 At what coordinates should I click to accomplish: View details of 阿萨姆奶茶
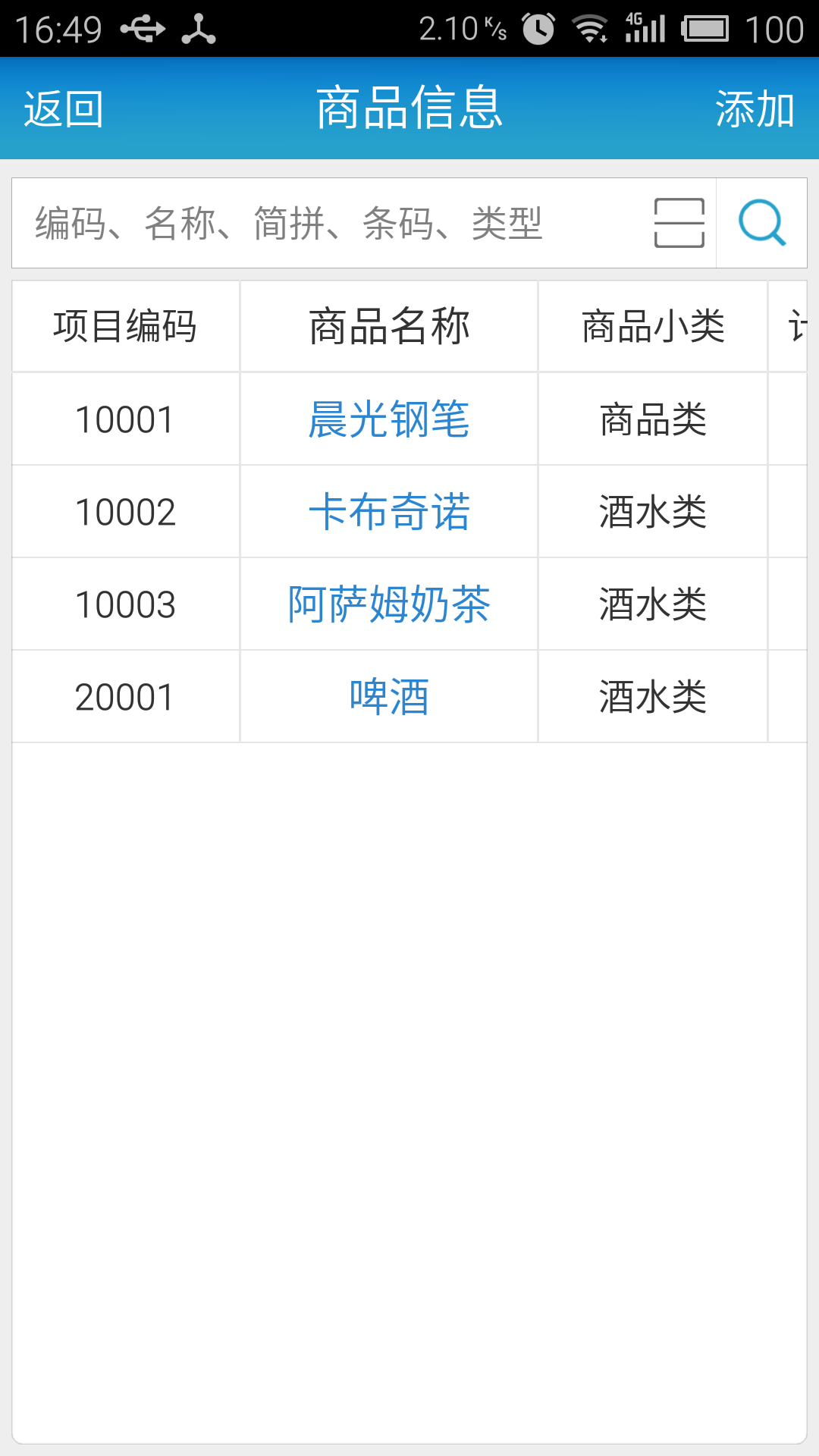click(x=389, y=604)
